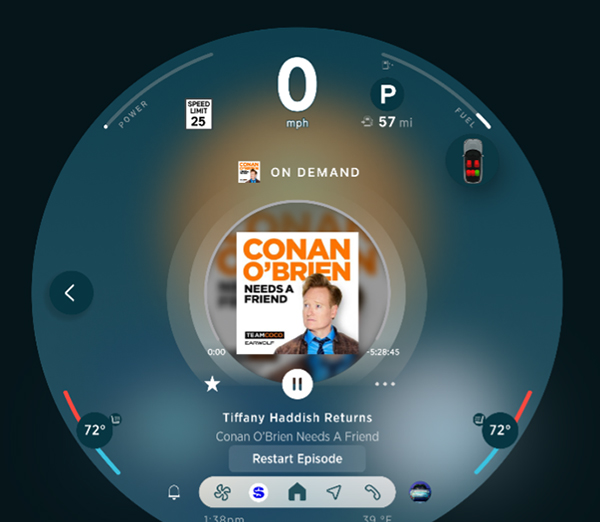Go to the home screen
Viewport: 600px width, 522px height.
pyautogui.click(x=297, y=492)
